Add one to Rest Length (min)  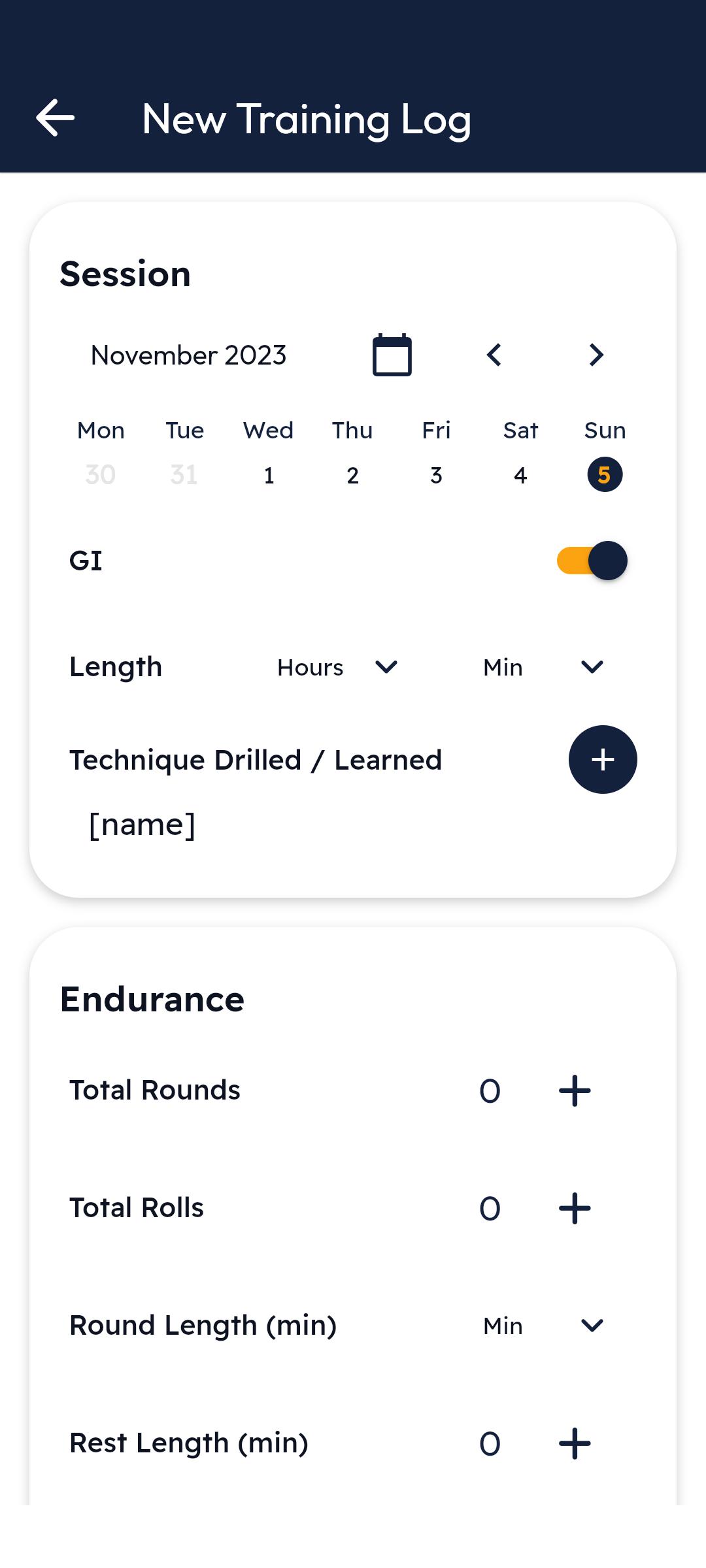pyautogui.click(x=575, y=1443)
